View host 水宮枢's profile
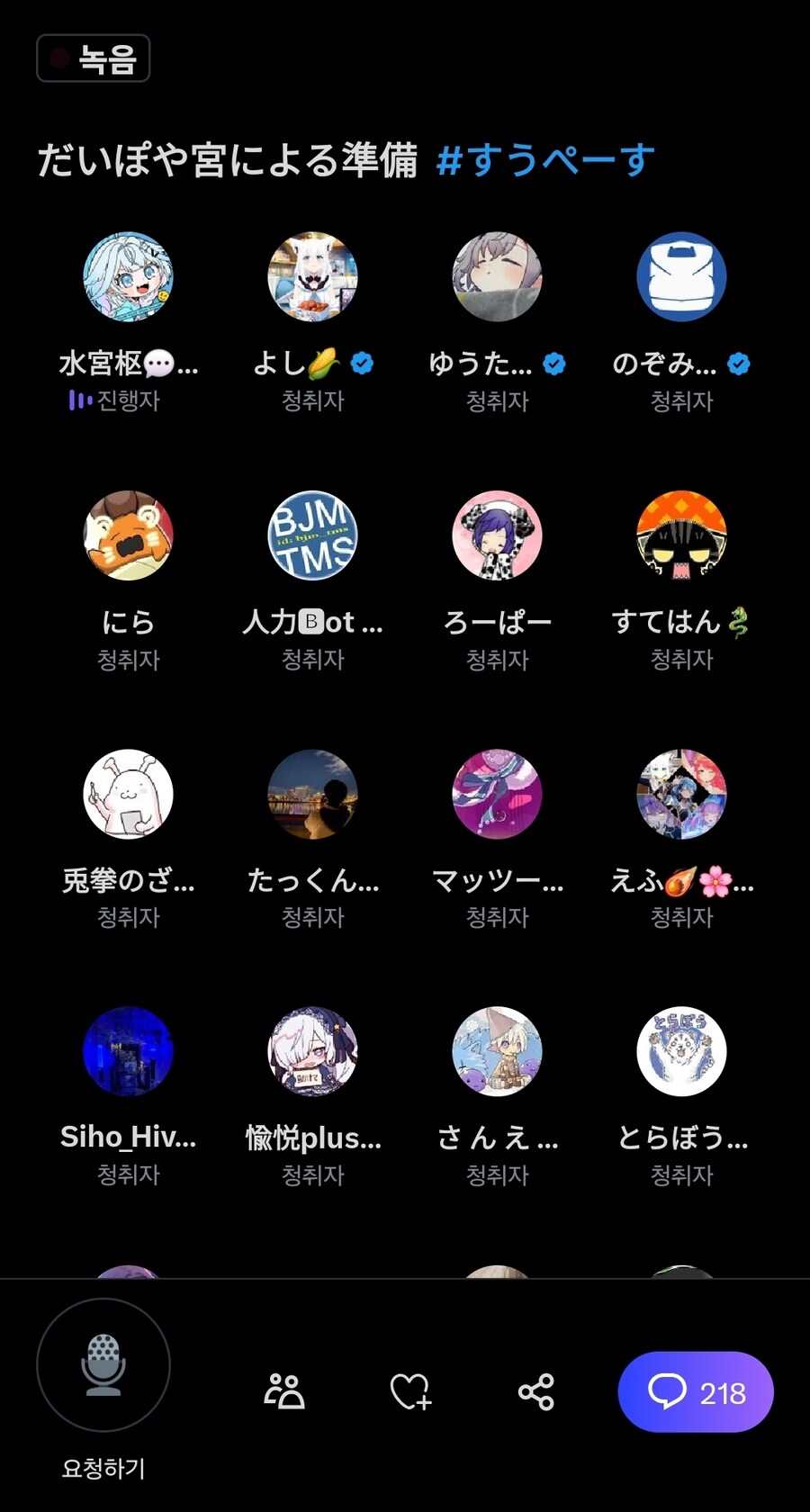This screenshot has width=810, height=1512. tap(128, 277)
